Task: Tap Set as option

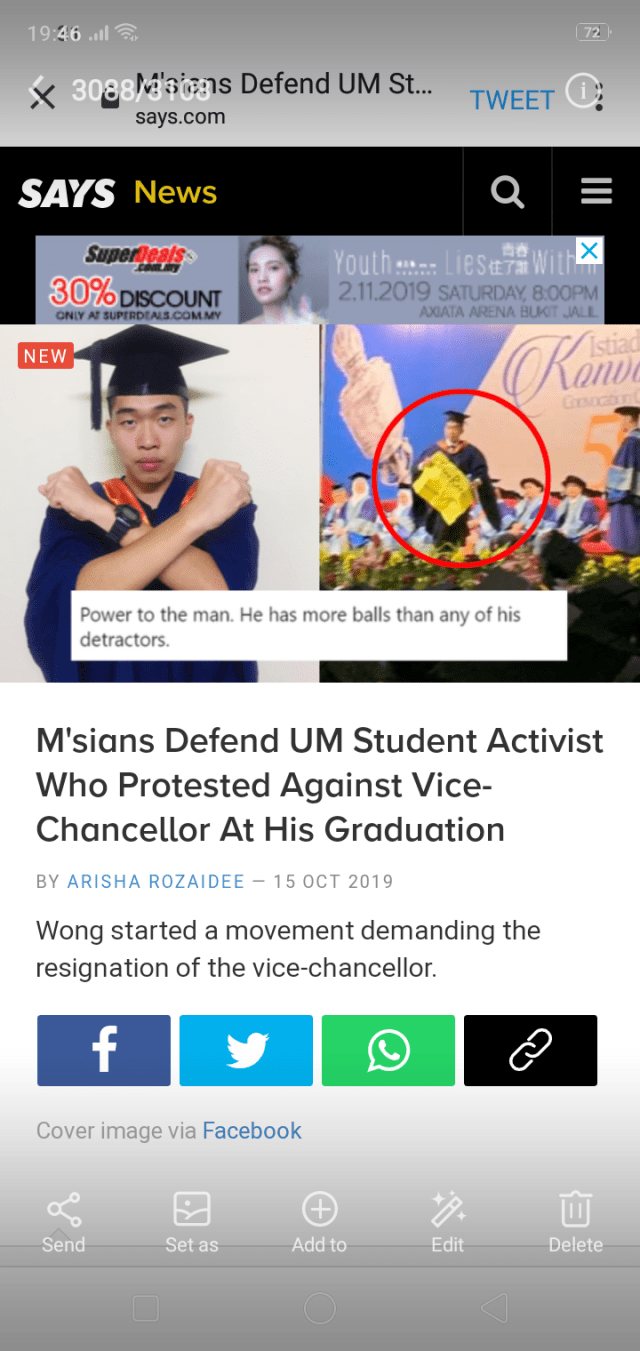Action: click(x=191, y=1220)
